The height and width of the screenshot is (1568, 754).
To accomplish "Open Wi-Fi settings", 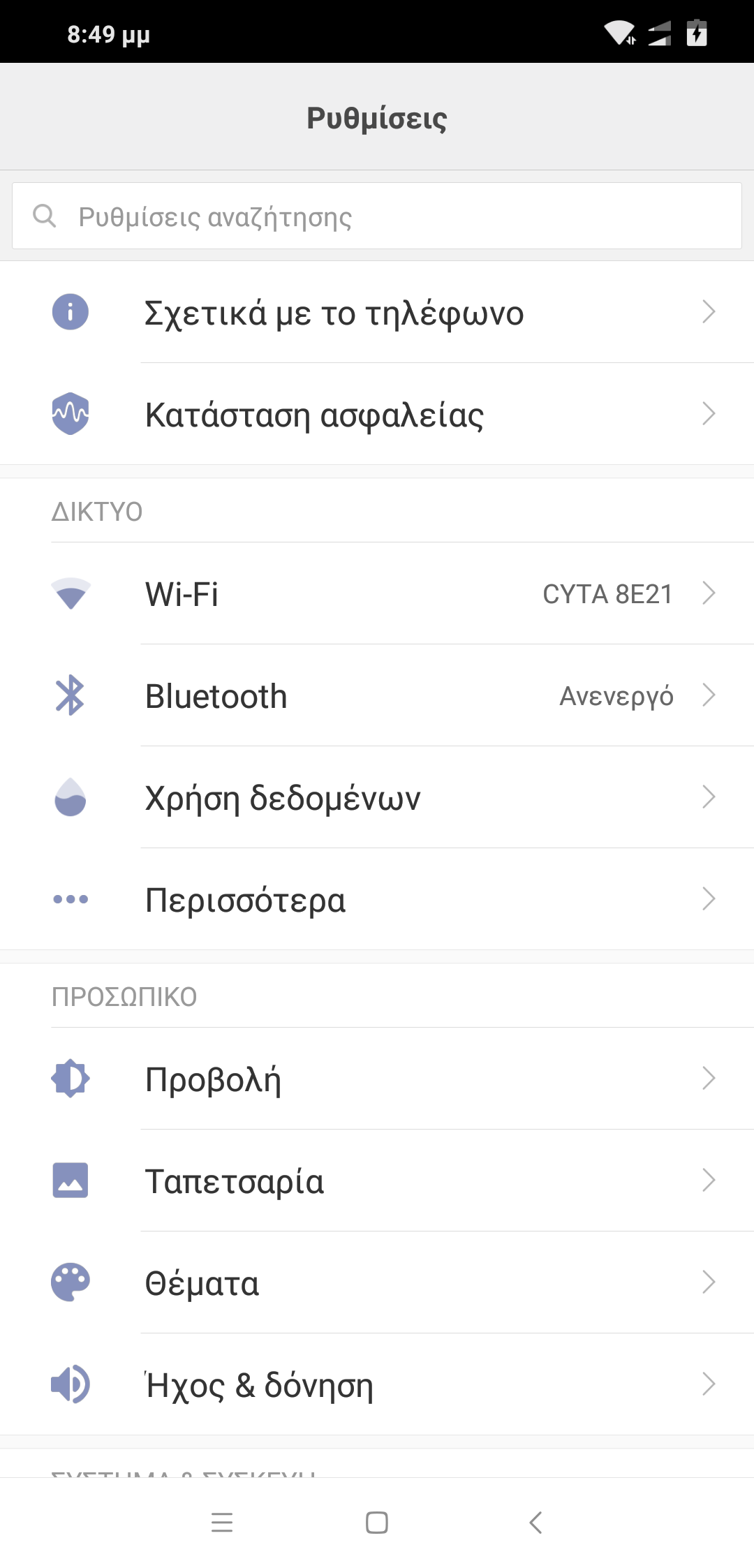I will click(377, 593).
